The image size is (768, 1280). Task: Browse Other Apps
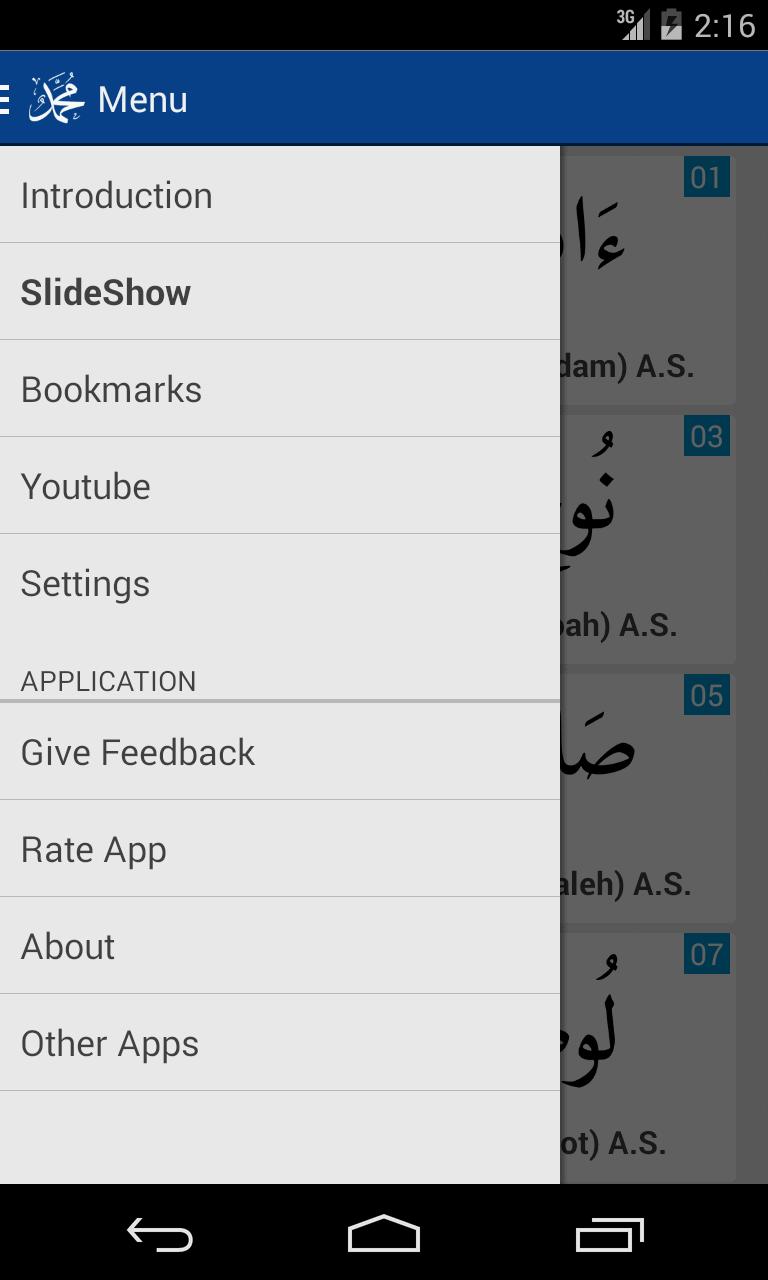110,1042
